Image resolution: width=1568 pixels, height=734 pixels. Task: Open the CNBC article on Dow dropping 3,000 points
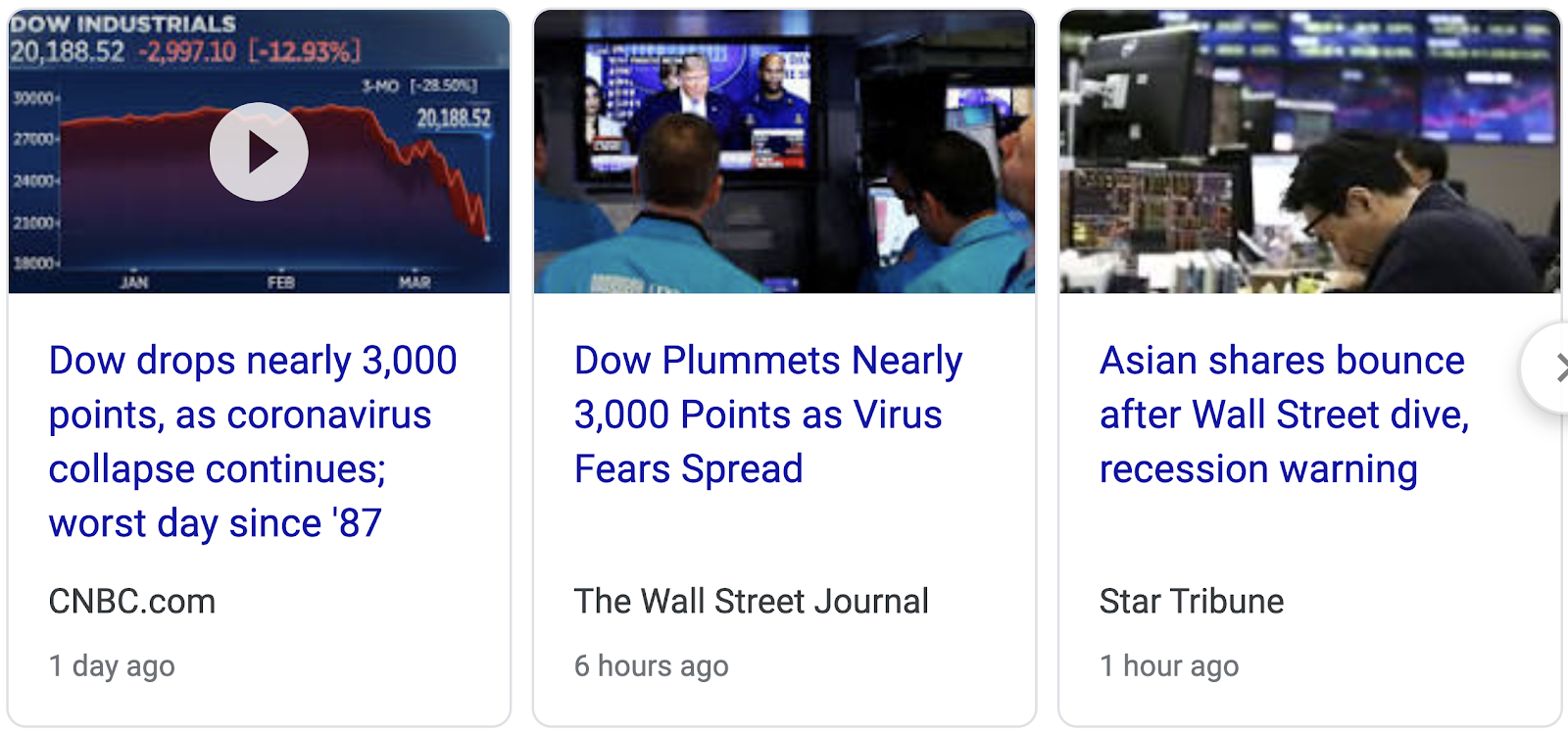pyautogui.click(x=253, y=441)
